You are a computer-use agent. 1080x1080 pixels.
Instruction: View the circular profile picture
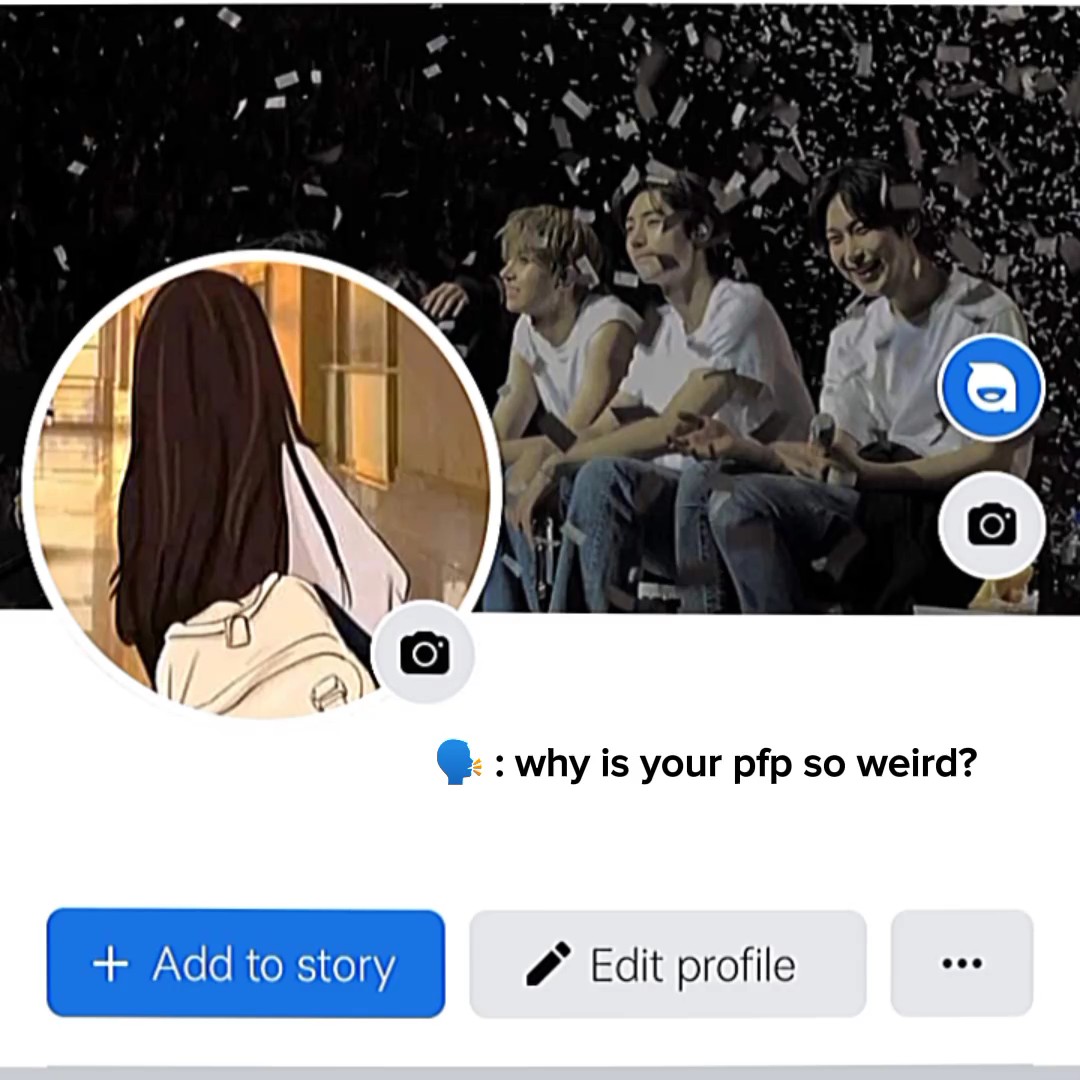[262, 486]
